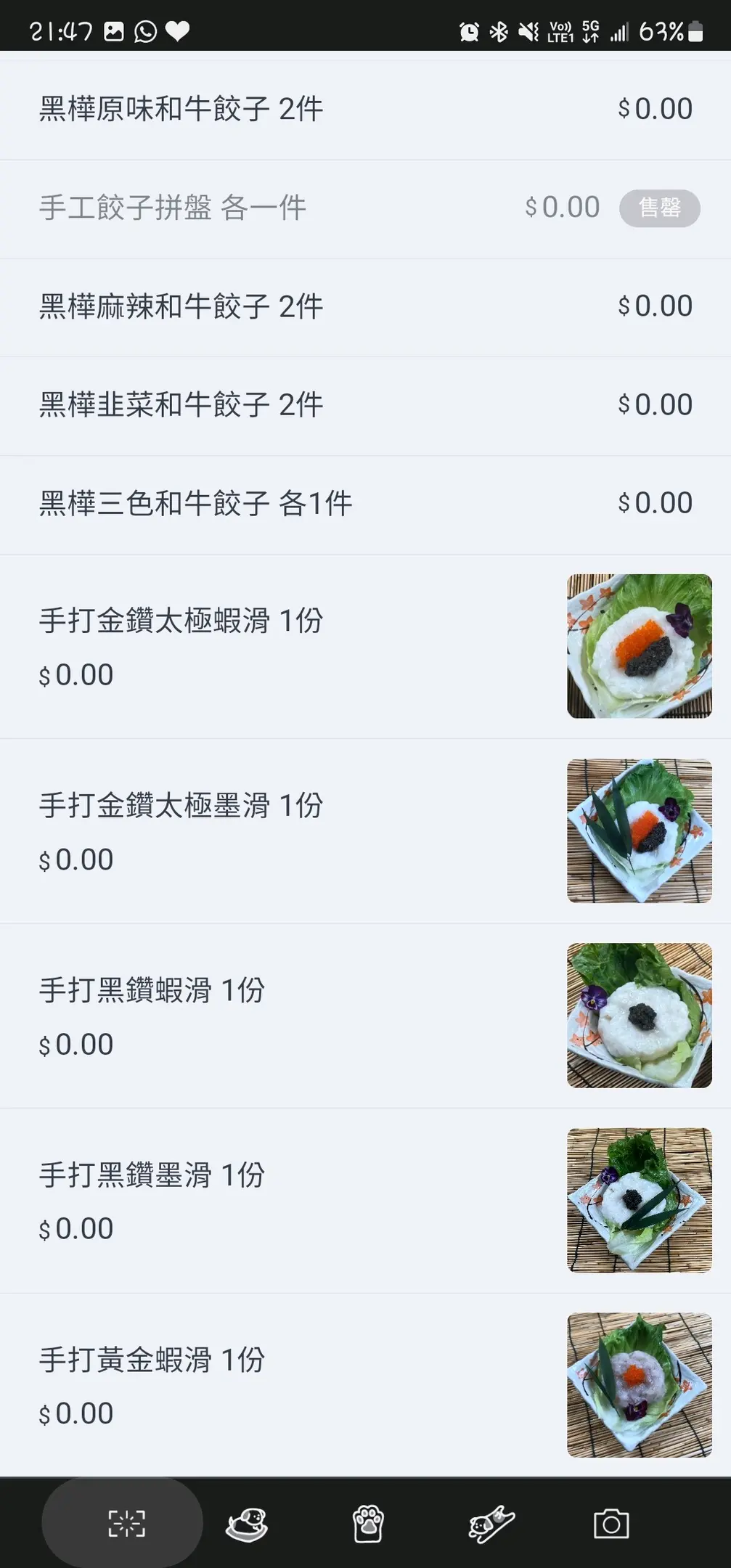Tap 黑樺三色和牛餃子 各1件

(x=196, y=504)
